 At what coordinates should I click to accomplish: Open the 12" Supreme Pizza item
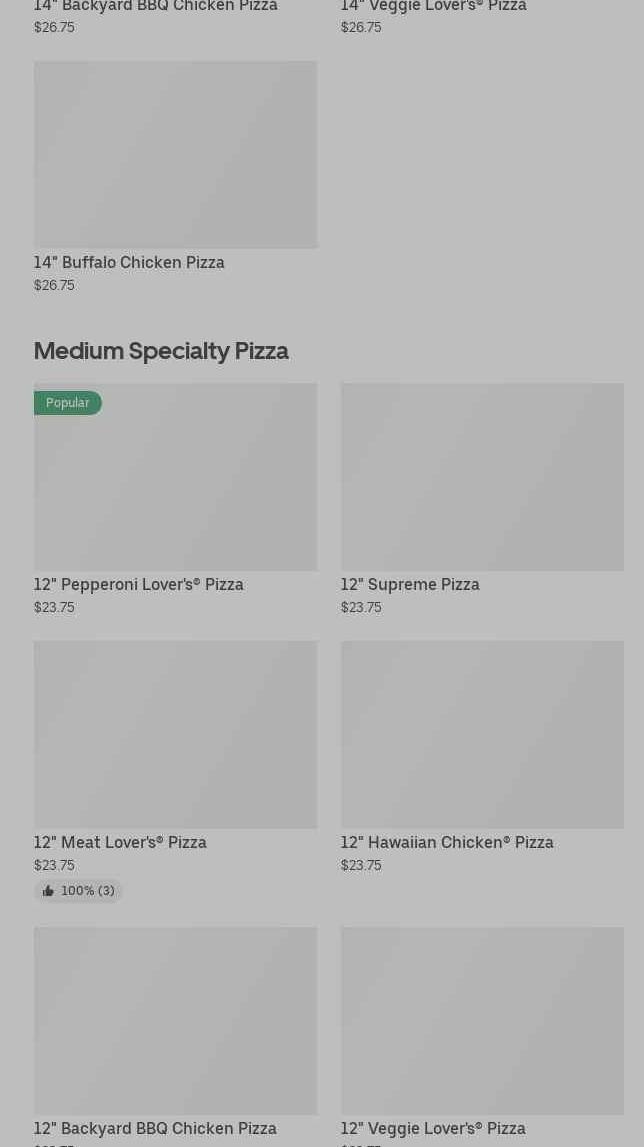(x=482, y=500)
